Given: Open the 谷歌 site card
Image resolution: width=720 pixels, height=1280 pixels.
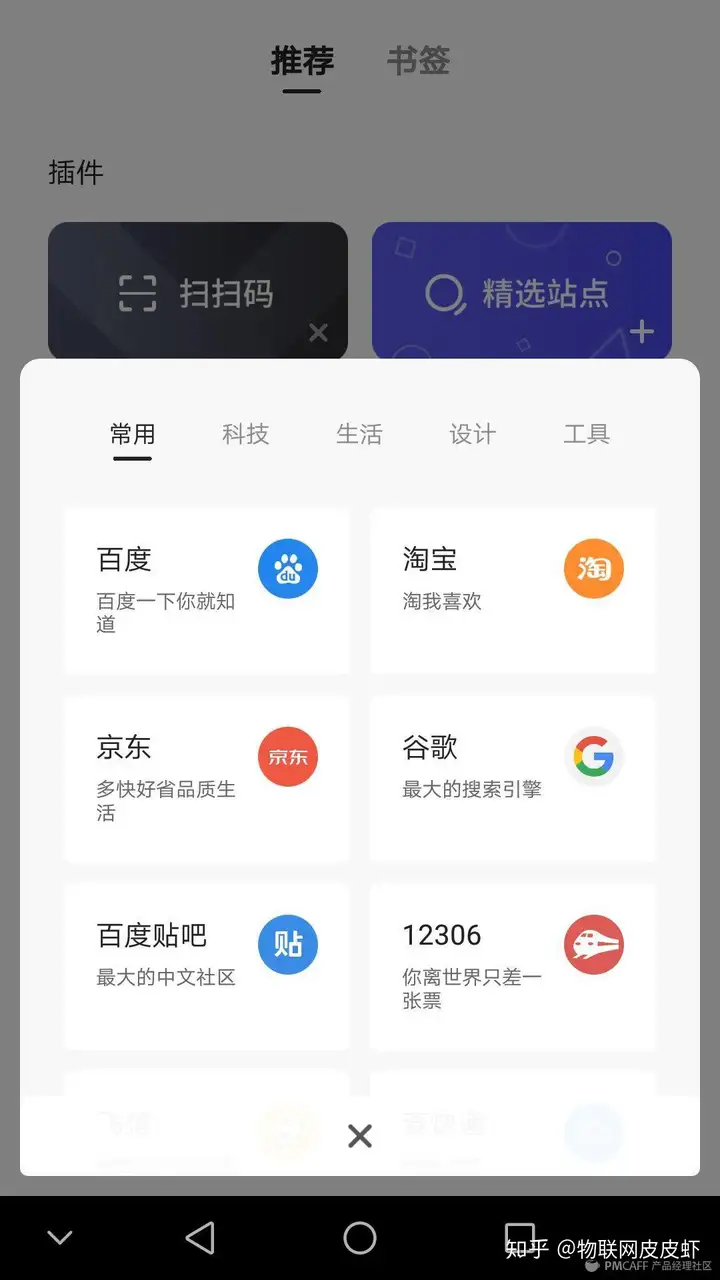Looking at the screenshot, I should (513, 778).
